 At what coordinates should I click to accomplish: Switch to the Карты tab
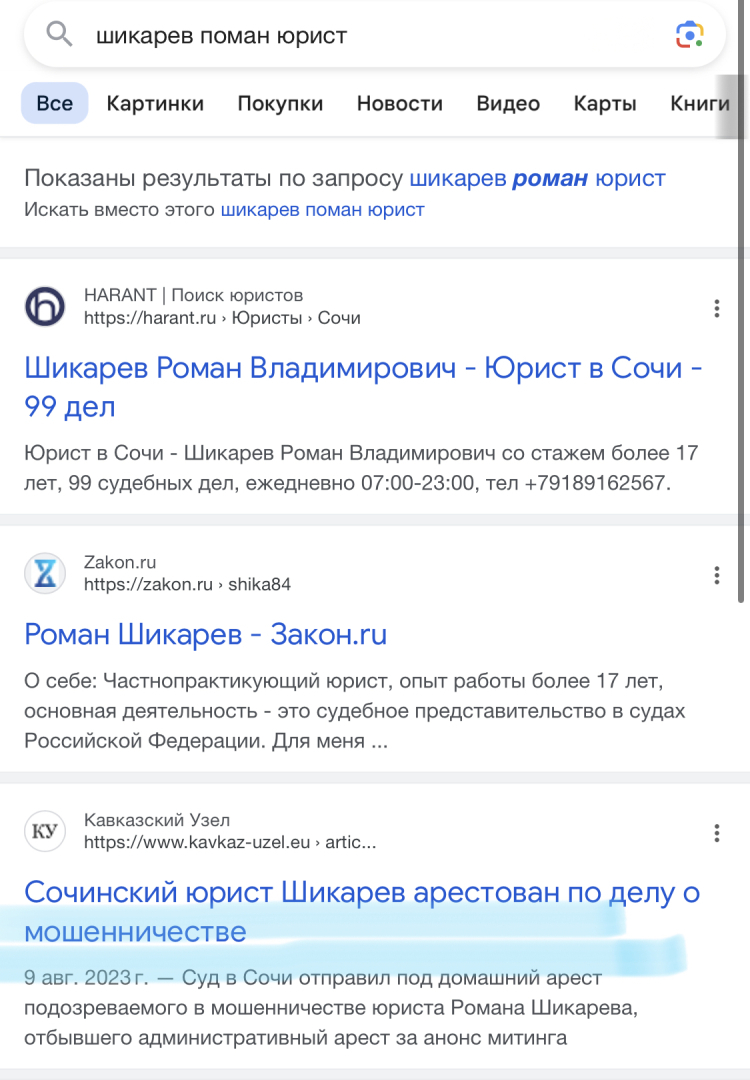point(605,103)
